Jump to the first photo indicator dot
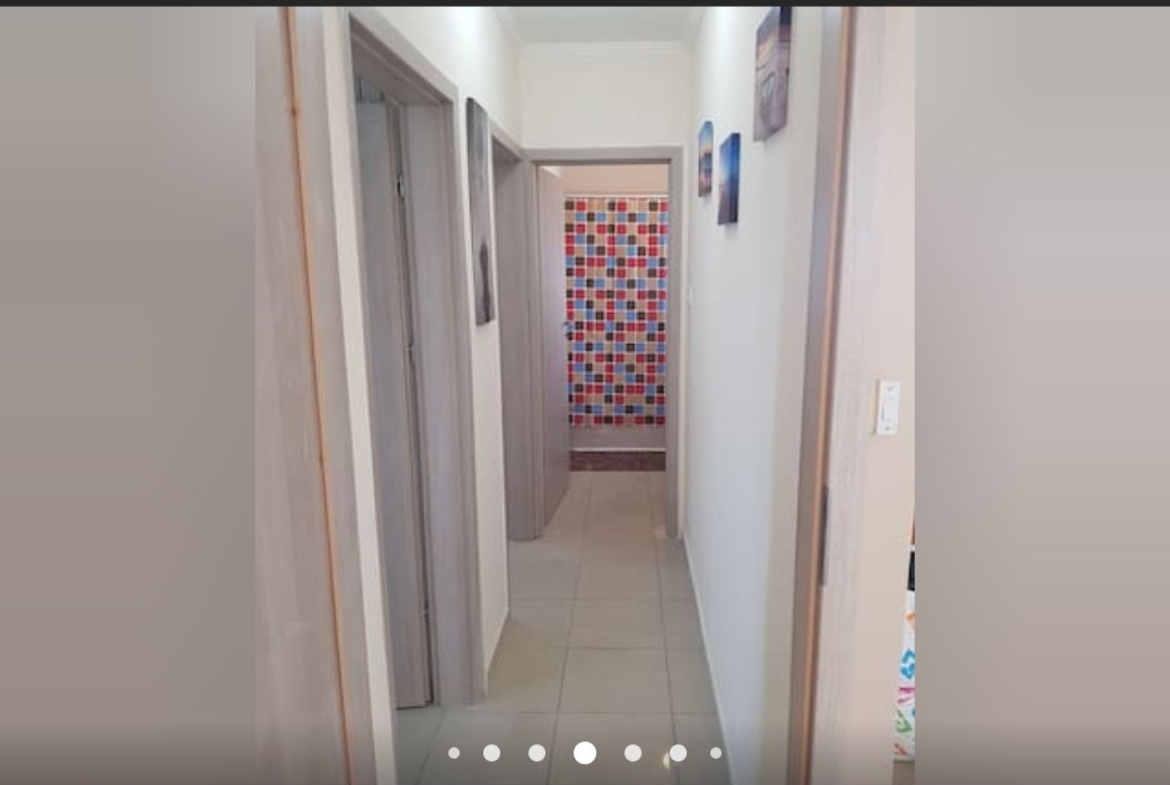The image size is (1170, 785). (x=454, y=753)
